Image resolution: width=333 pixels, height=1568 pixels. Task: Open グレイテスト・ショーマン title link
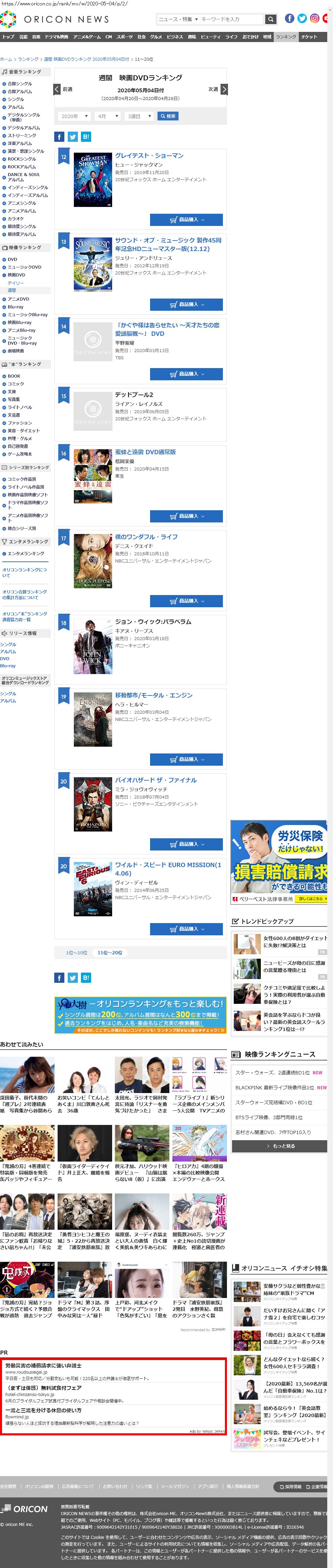pos(149,156)
